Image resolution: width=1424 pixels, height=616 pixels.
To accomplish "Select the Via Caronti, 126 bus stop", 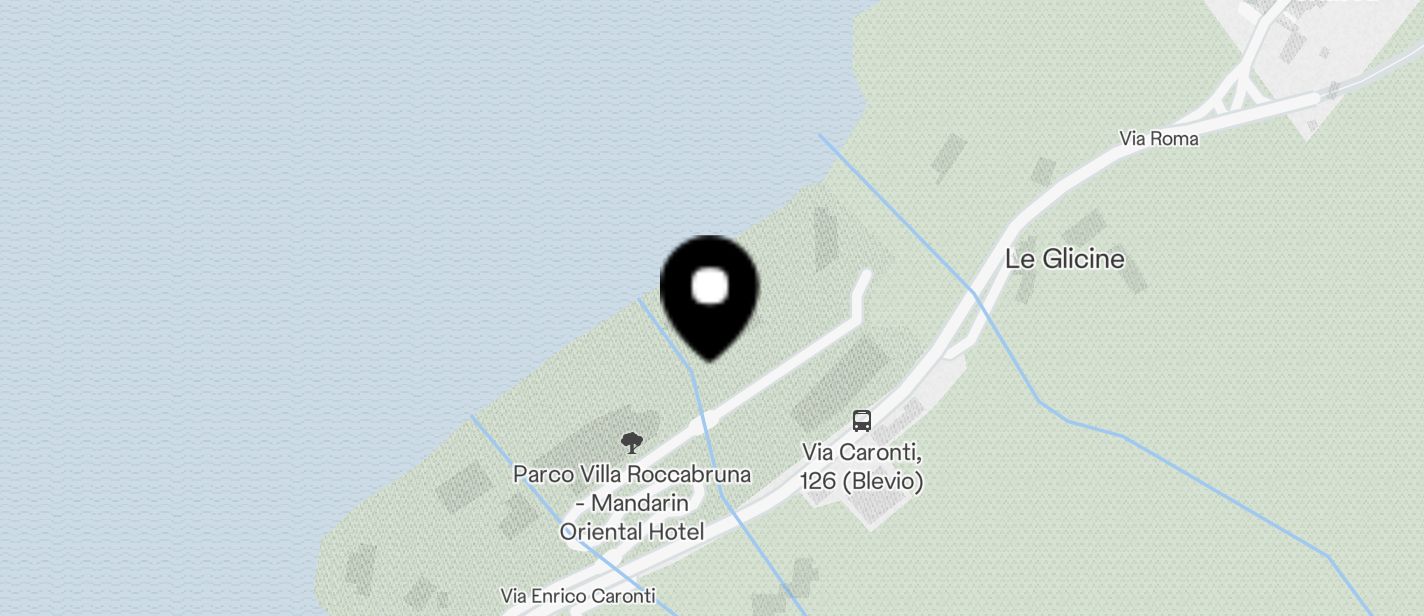I will click(862, 421).
